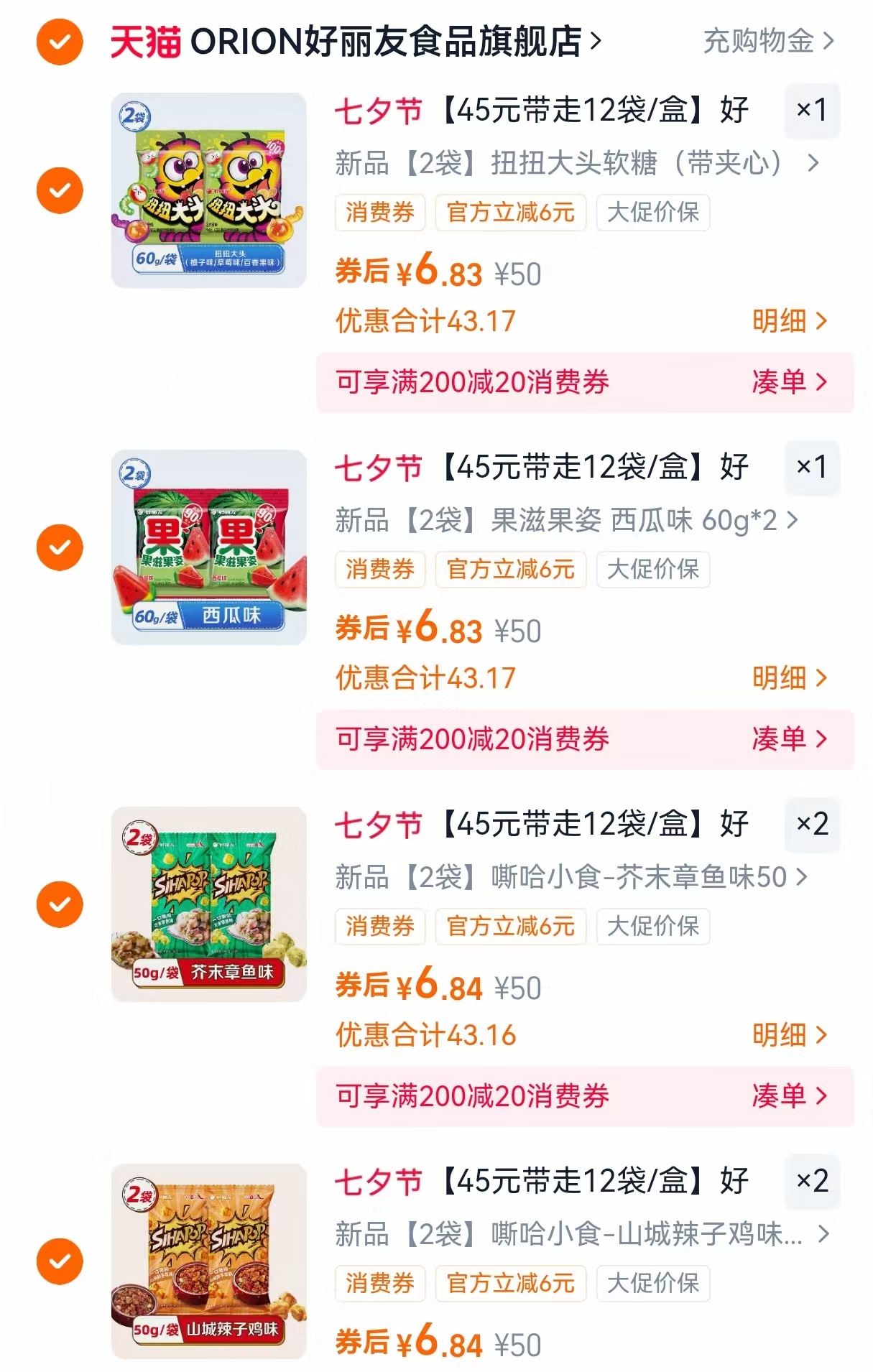The width and height of the screenshot is (873, 1372).
Task: Deselect the 扭扭大头软糖 item checkbox
Action: click(59, 190)
